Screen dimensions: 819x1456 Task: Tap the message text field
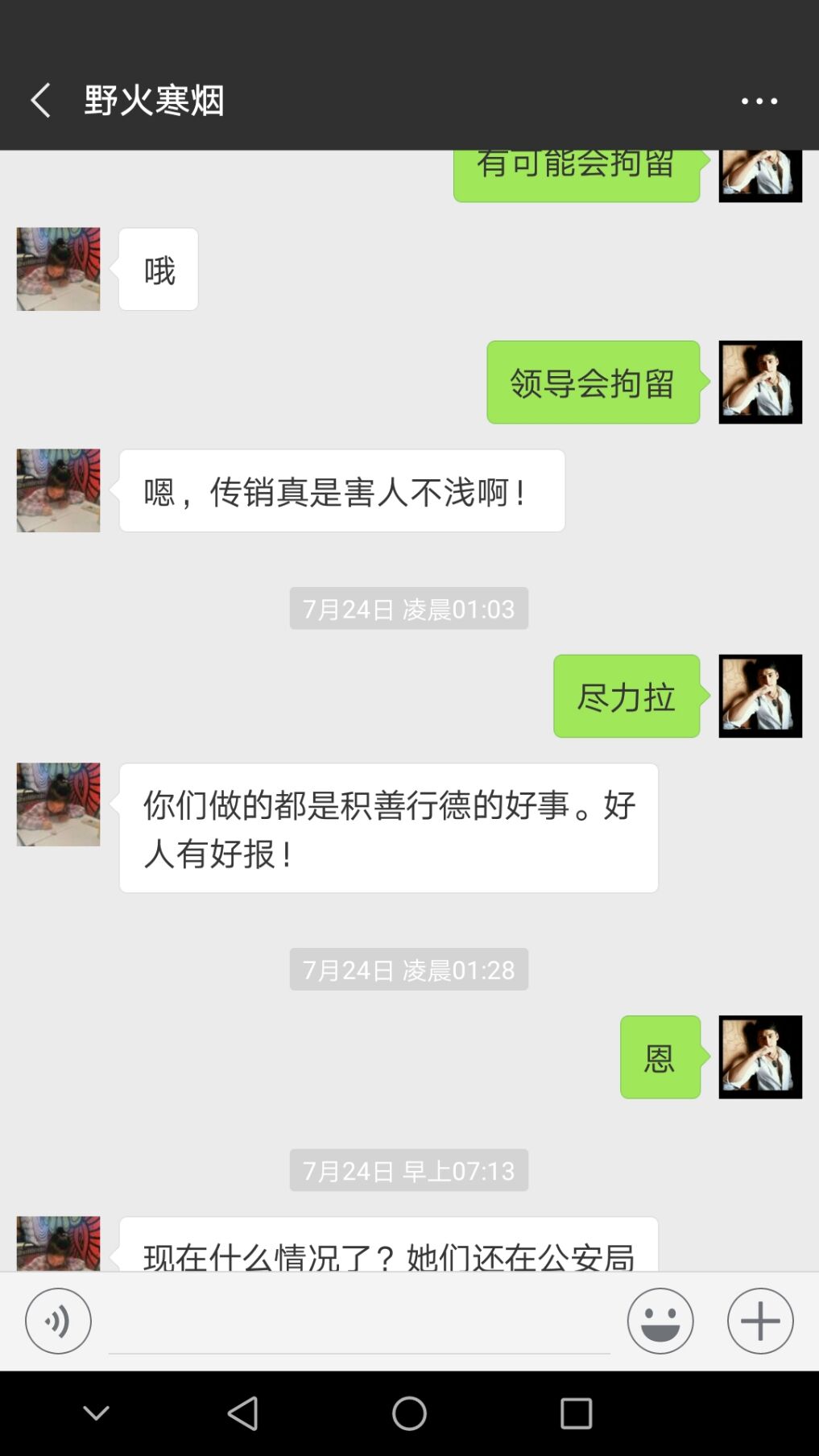tap(358, 1325)
